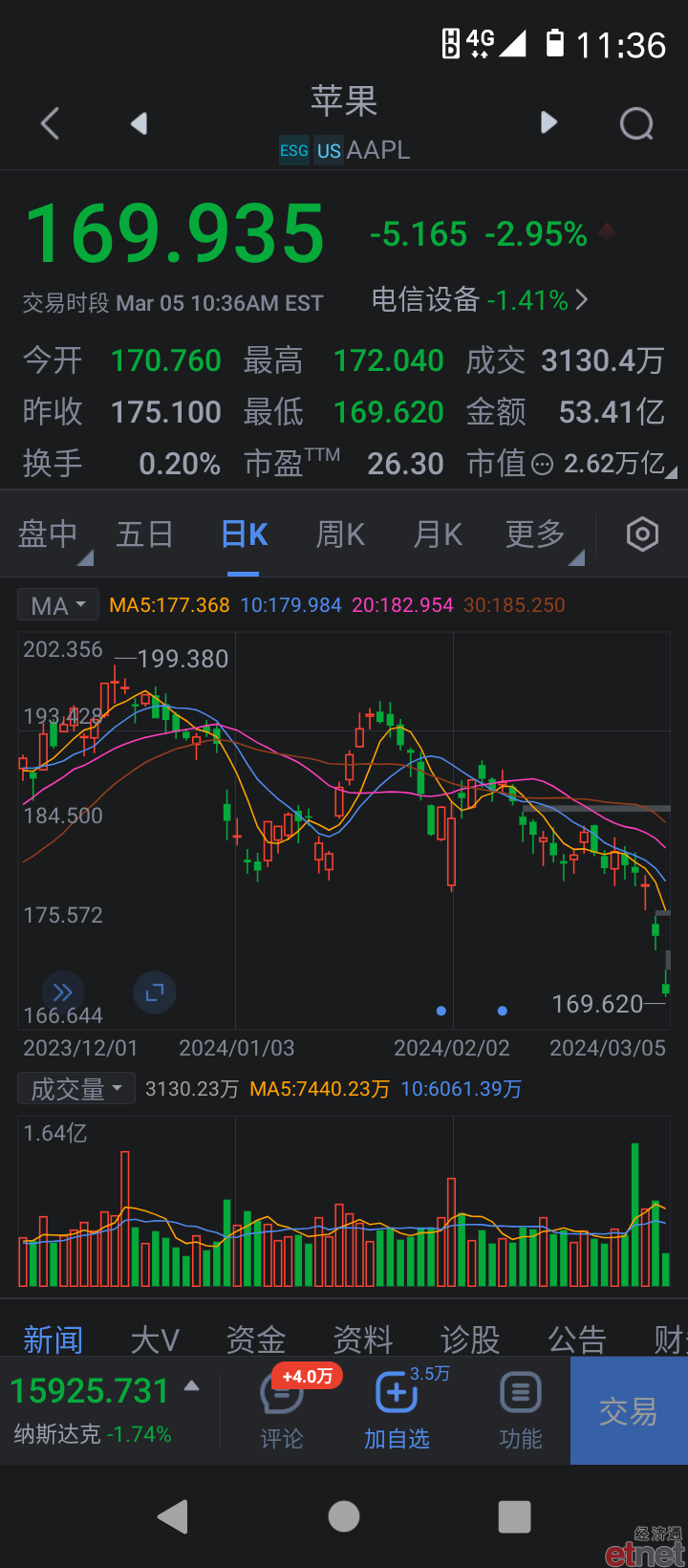The image size is (688, 1568).
Task: Tap the 交易 trade button
Action: point(629,1411)
